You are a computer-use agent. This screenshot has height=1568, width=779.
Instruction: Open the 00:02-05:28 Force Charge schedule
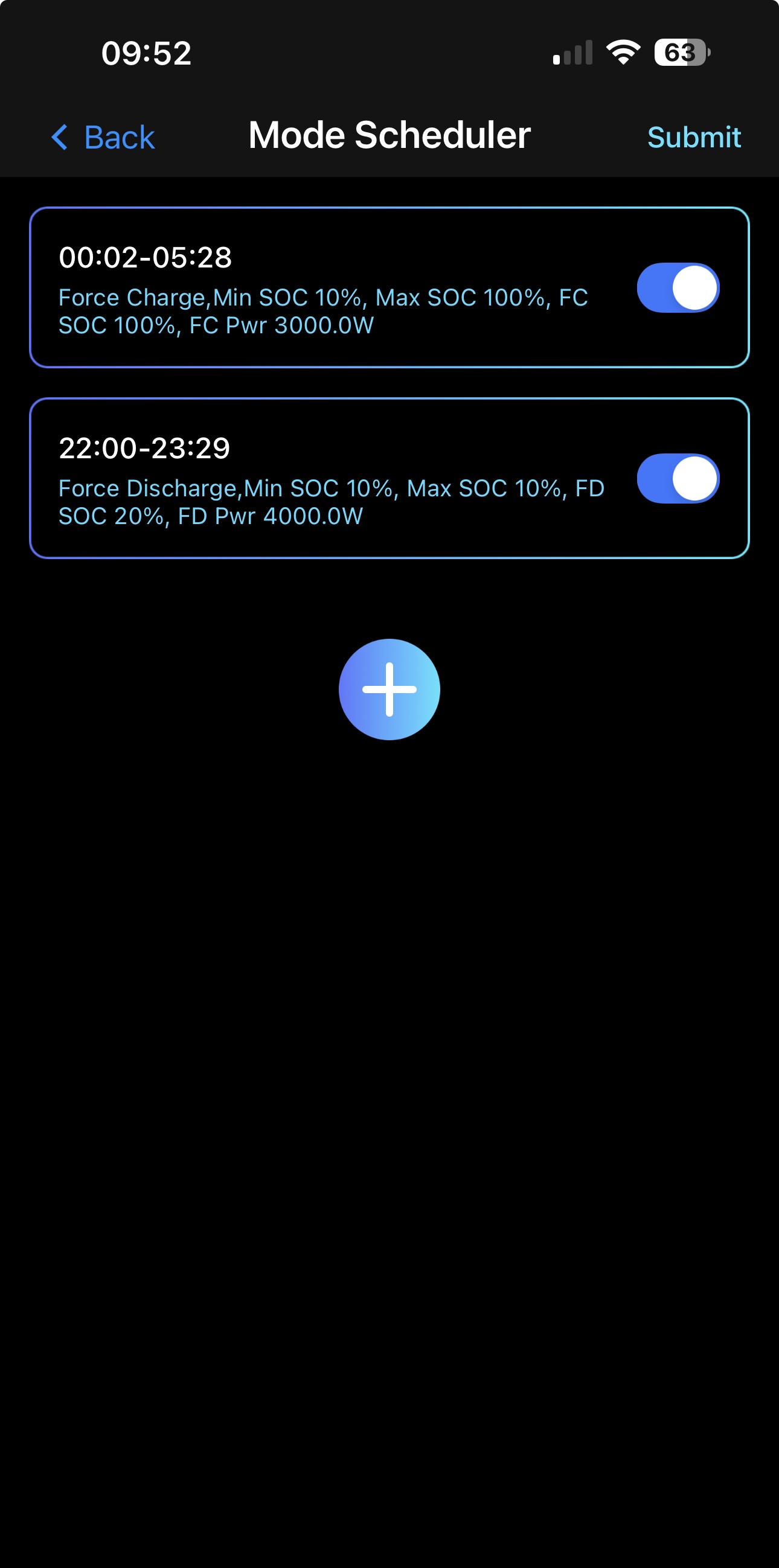coord(322,288)
